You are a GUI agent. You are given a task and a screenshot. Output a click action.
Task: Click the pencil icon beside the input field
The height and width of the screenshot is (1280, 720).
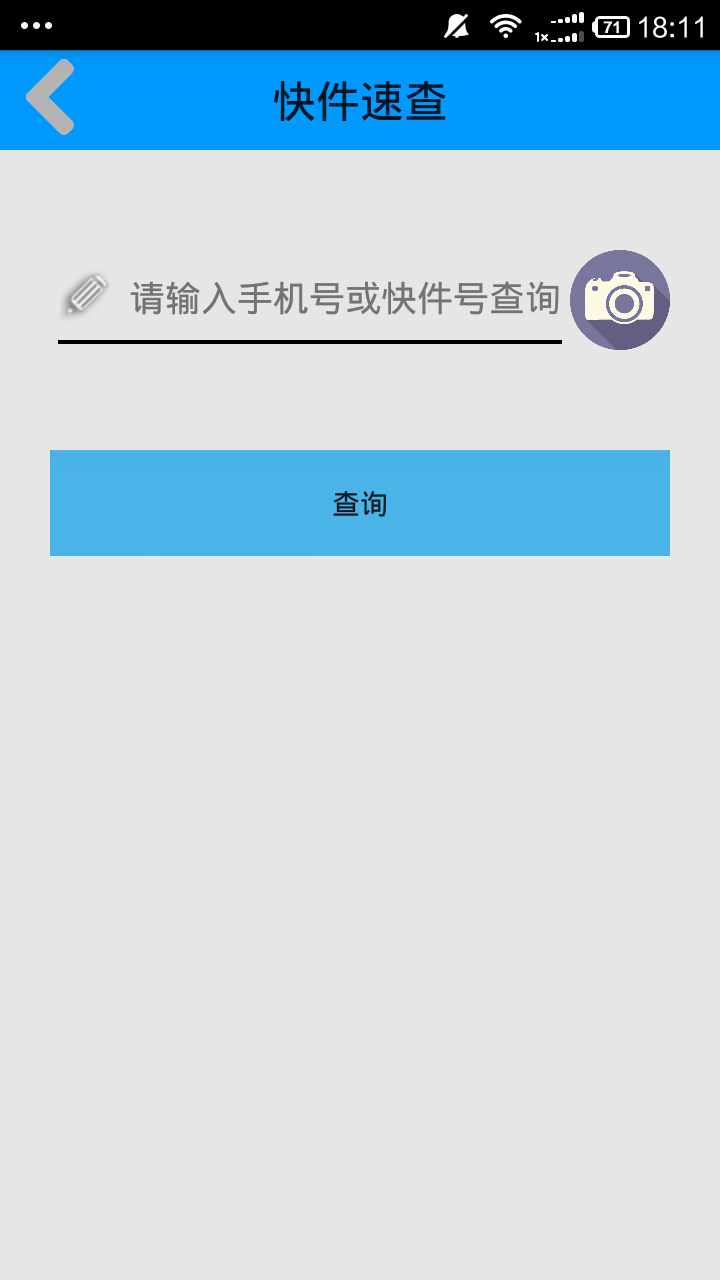pyautogui.click(x=88, y=295)
